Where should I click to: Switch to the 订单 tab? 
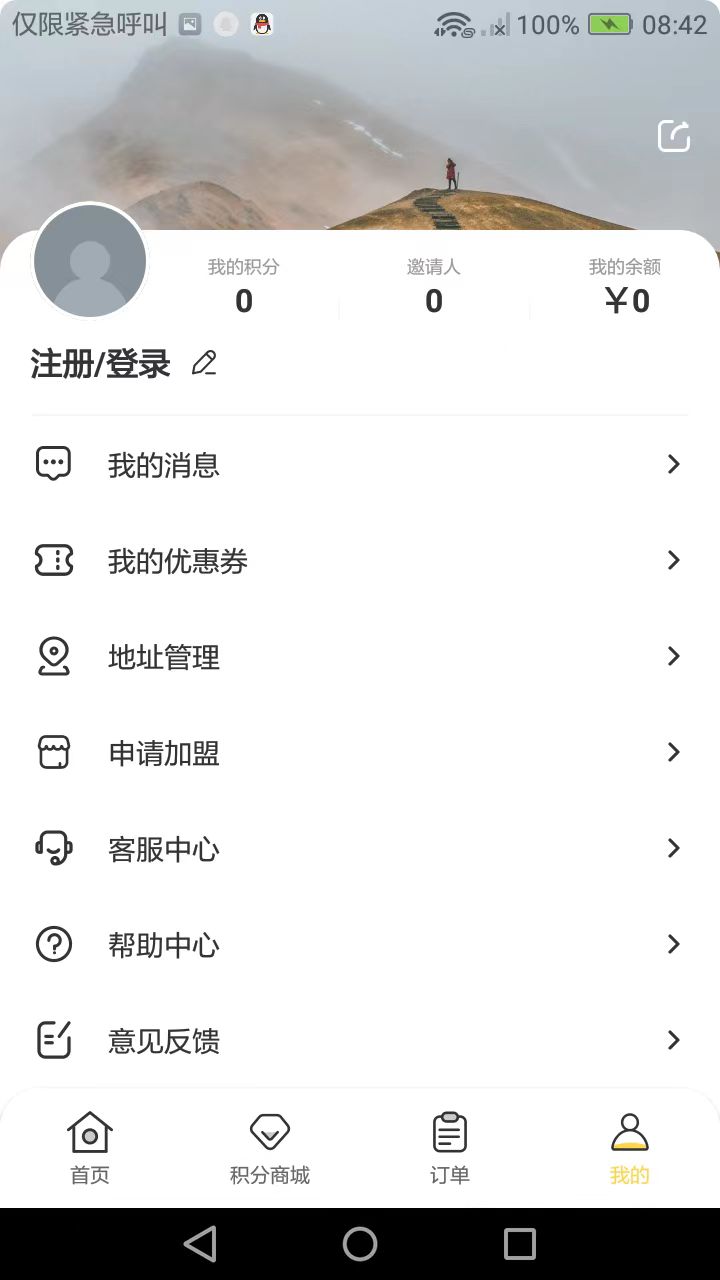tap(449, 1145)
